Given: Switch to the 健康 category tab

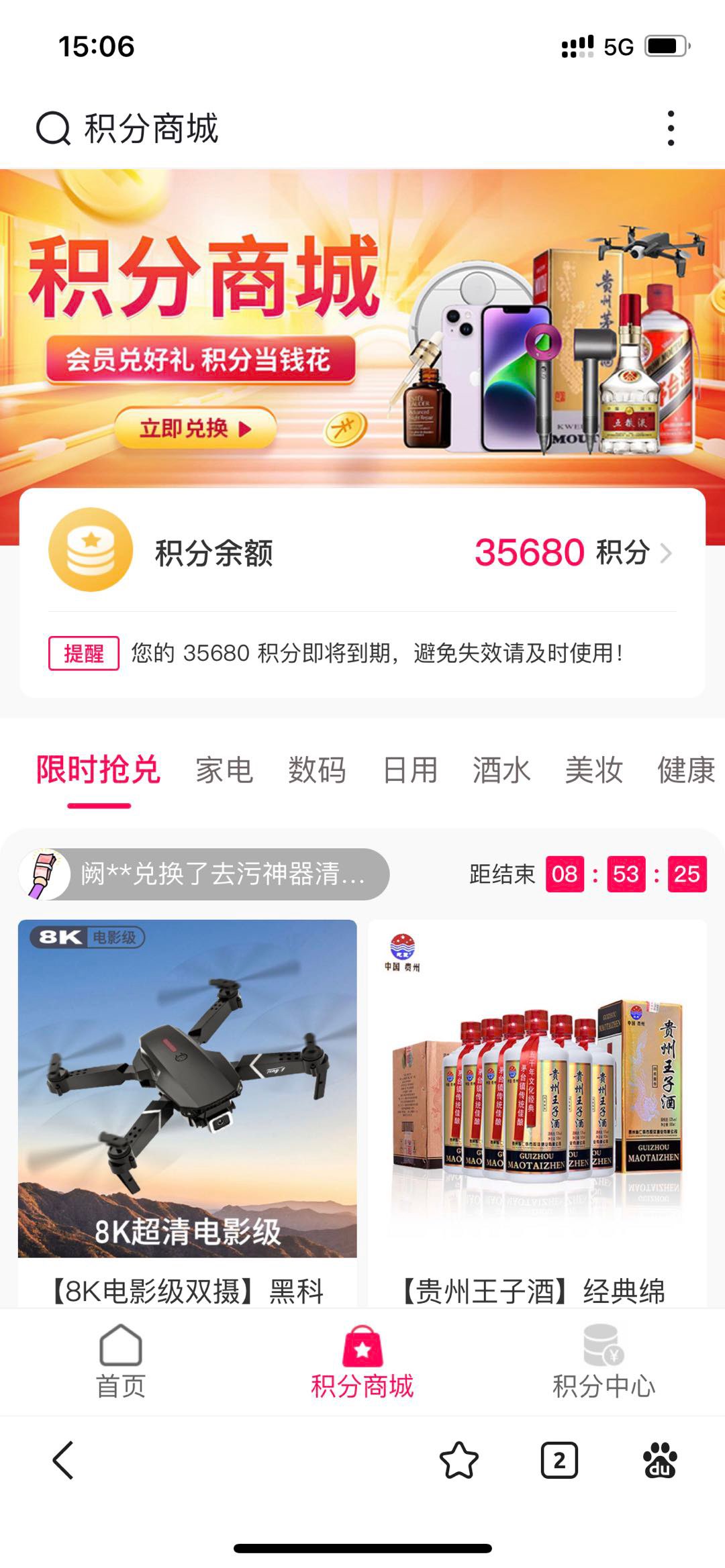Looking at the screenshot, I should click(x=686, y=770).
